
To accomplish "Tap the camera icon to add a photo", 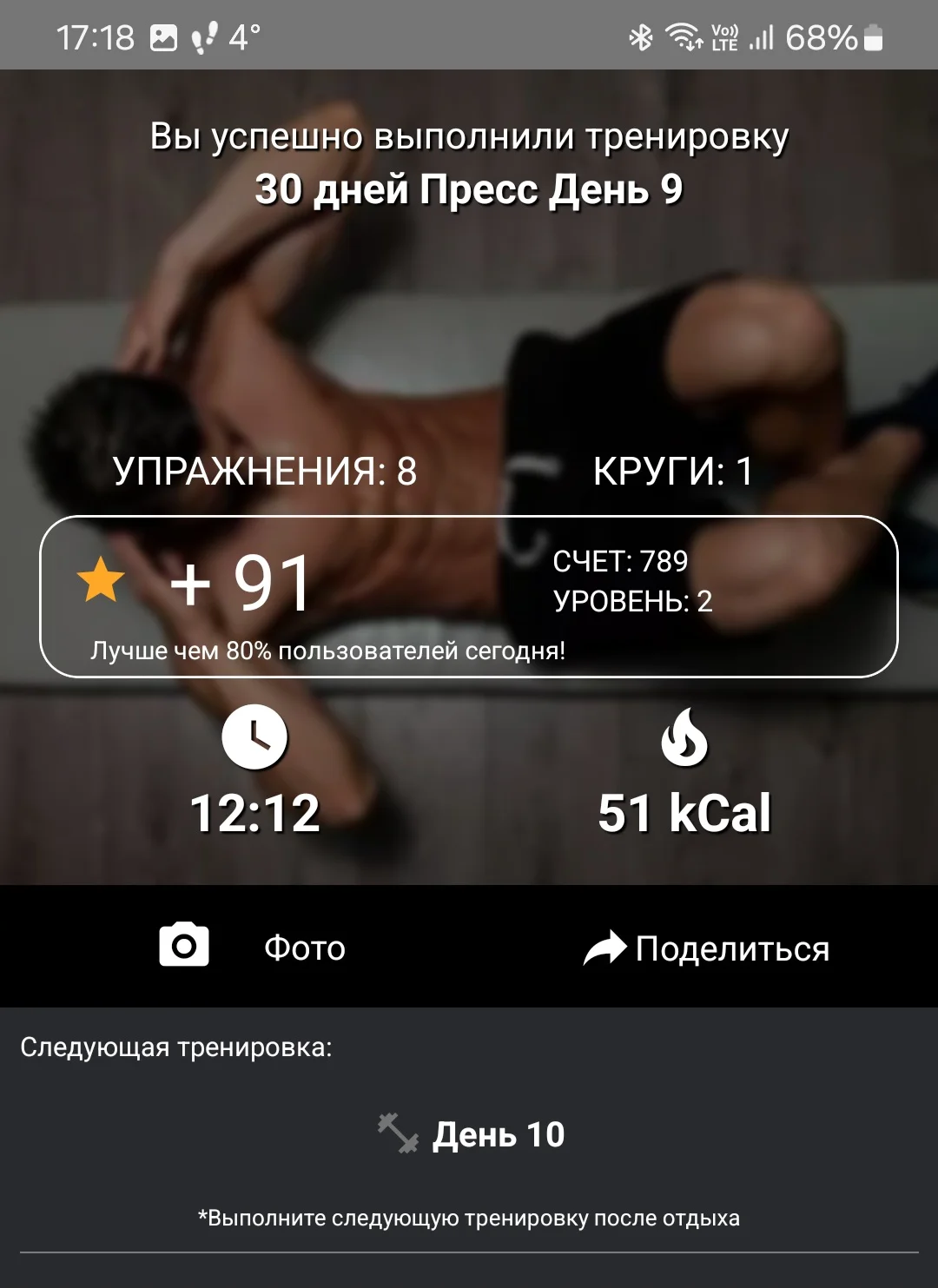I will coord(182,946).
